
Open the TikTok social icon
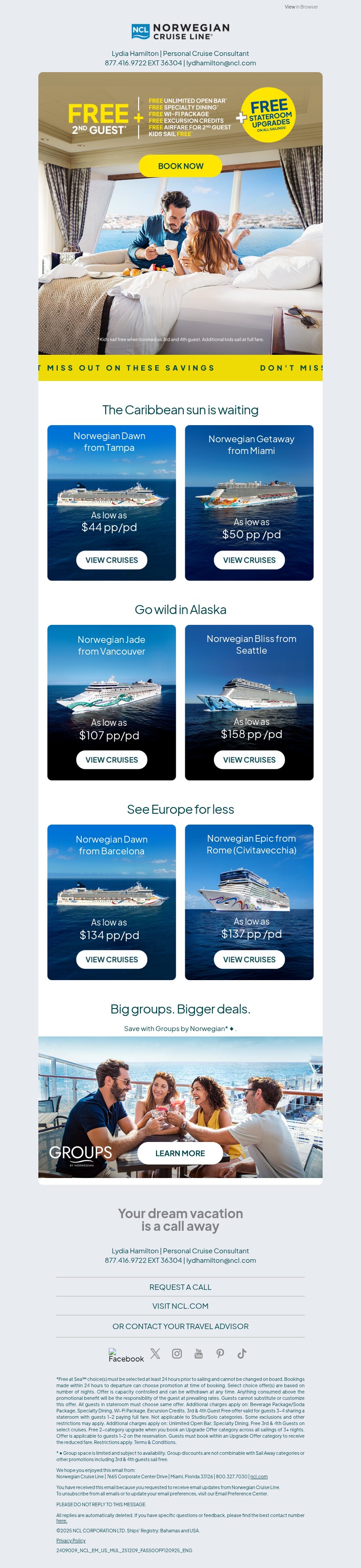[x=242, y=1353]
